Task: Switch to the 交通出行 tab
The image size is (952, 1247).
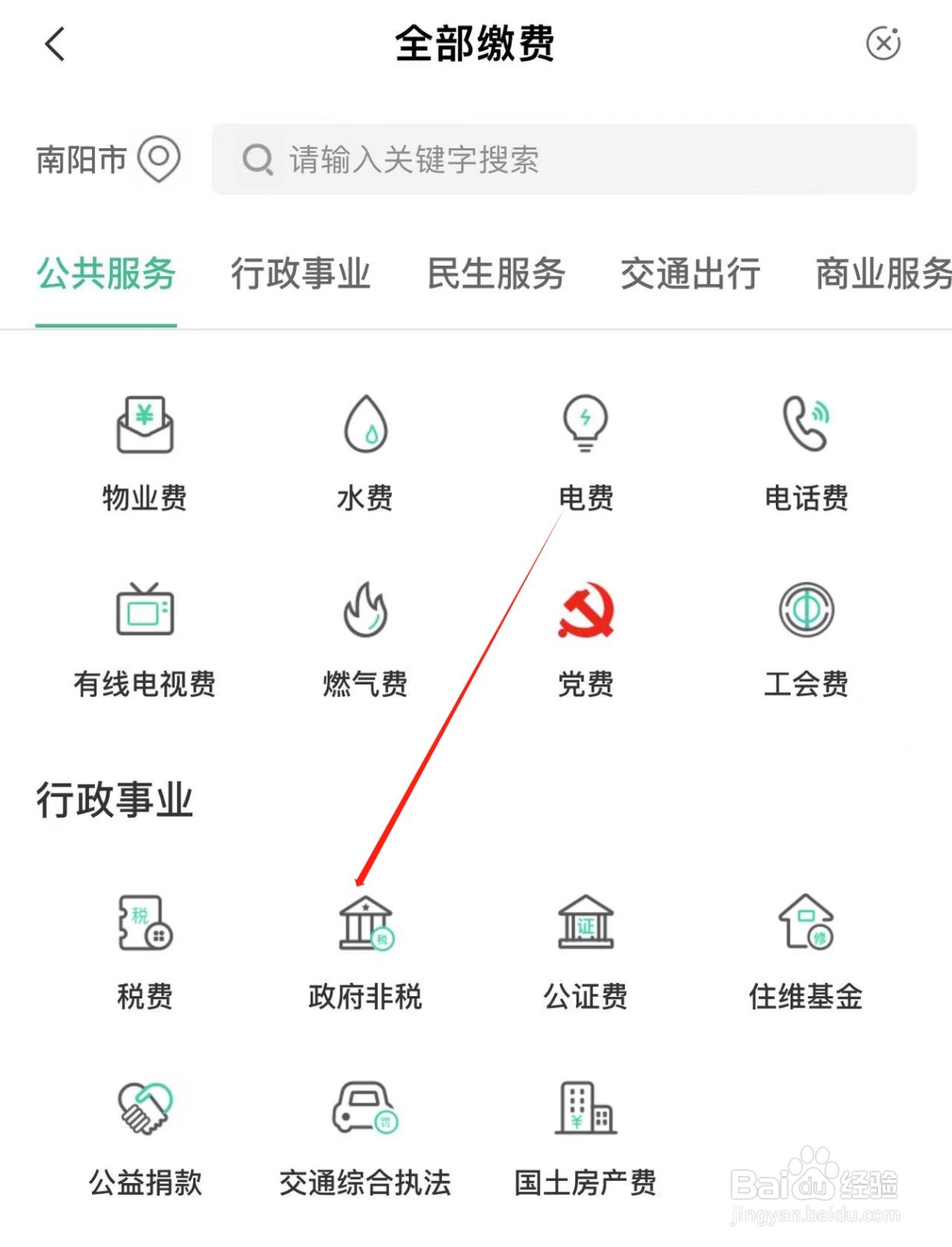Action: coord(689,274)
